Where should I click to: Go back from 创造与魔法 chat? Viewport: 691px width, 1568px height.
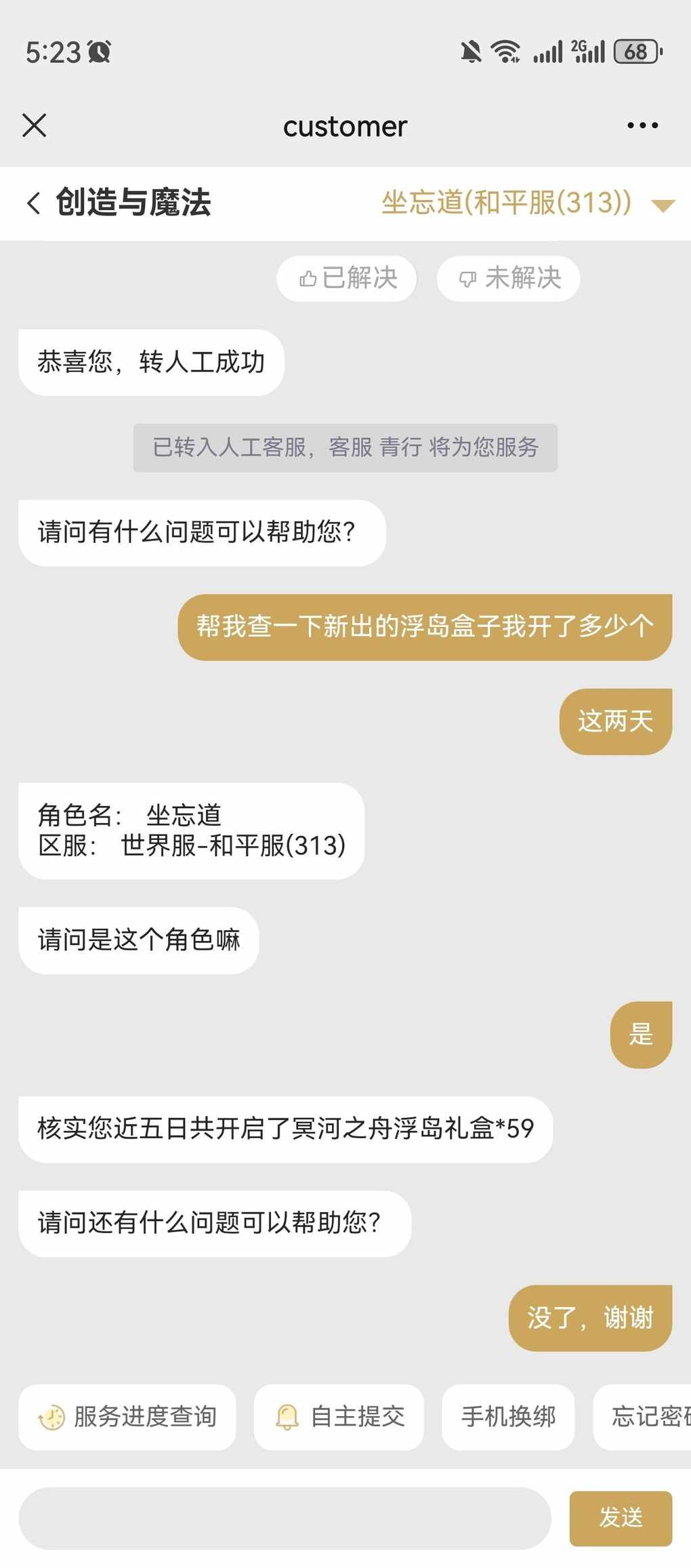point(33,203)
